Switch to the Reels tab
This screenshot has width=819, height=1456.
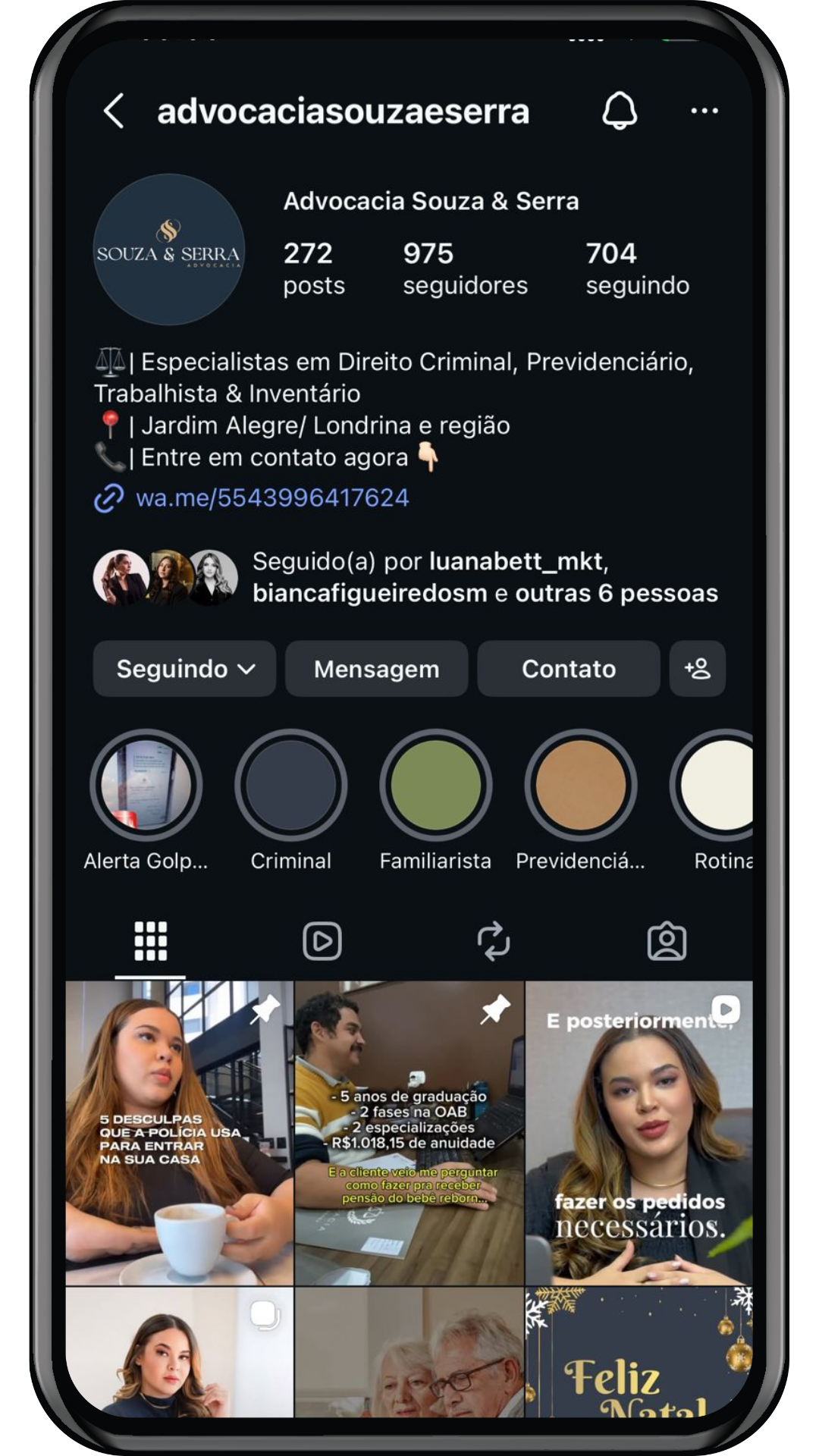322,941
